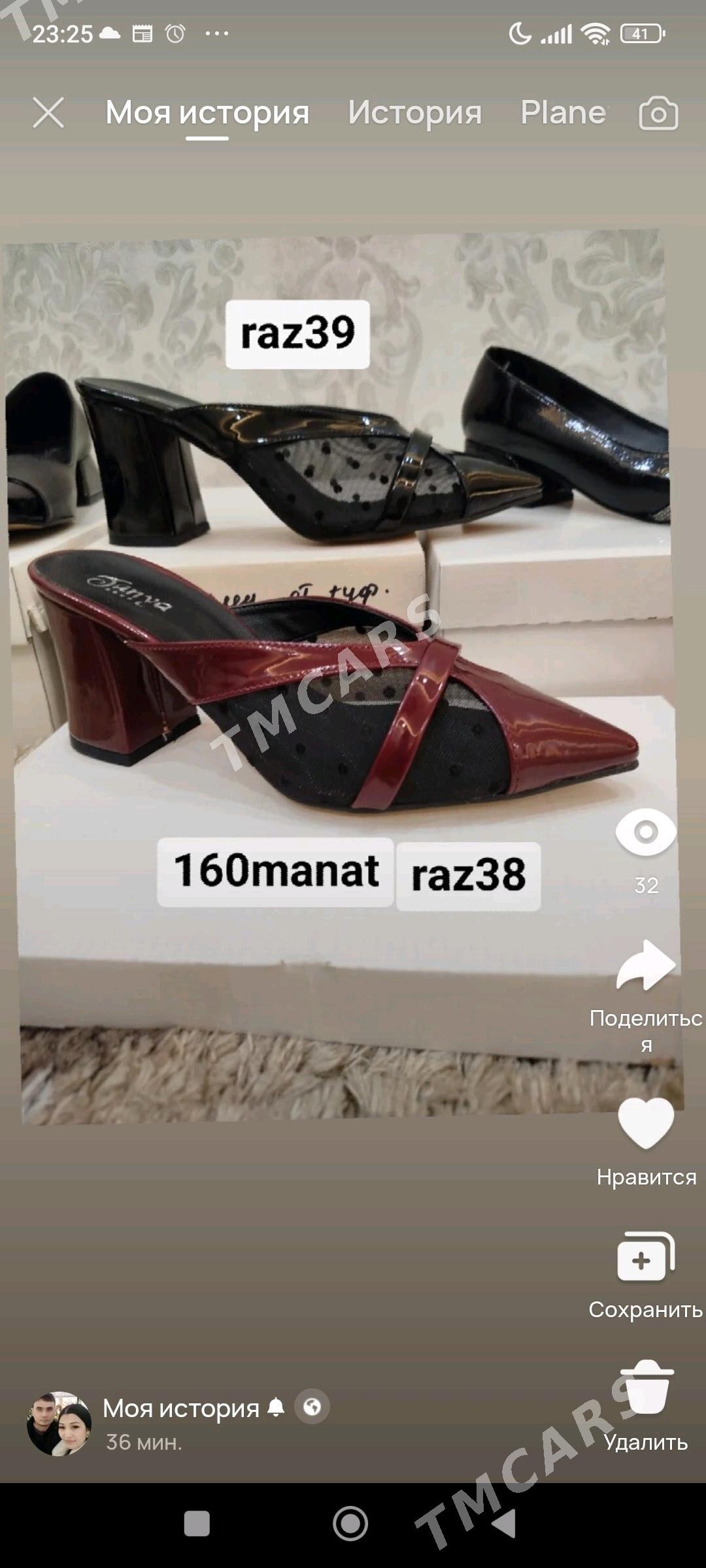Select the Моя история tab
706x1568 pixels.
click(x=207, y=112)
